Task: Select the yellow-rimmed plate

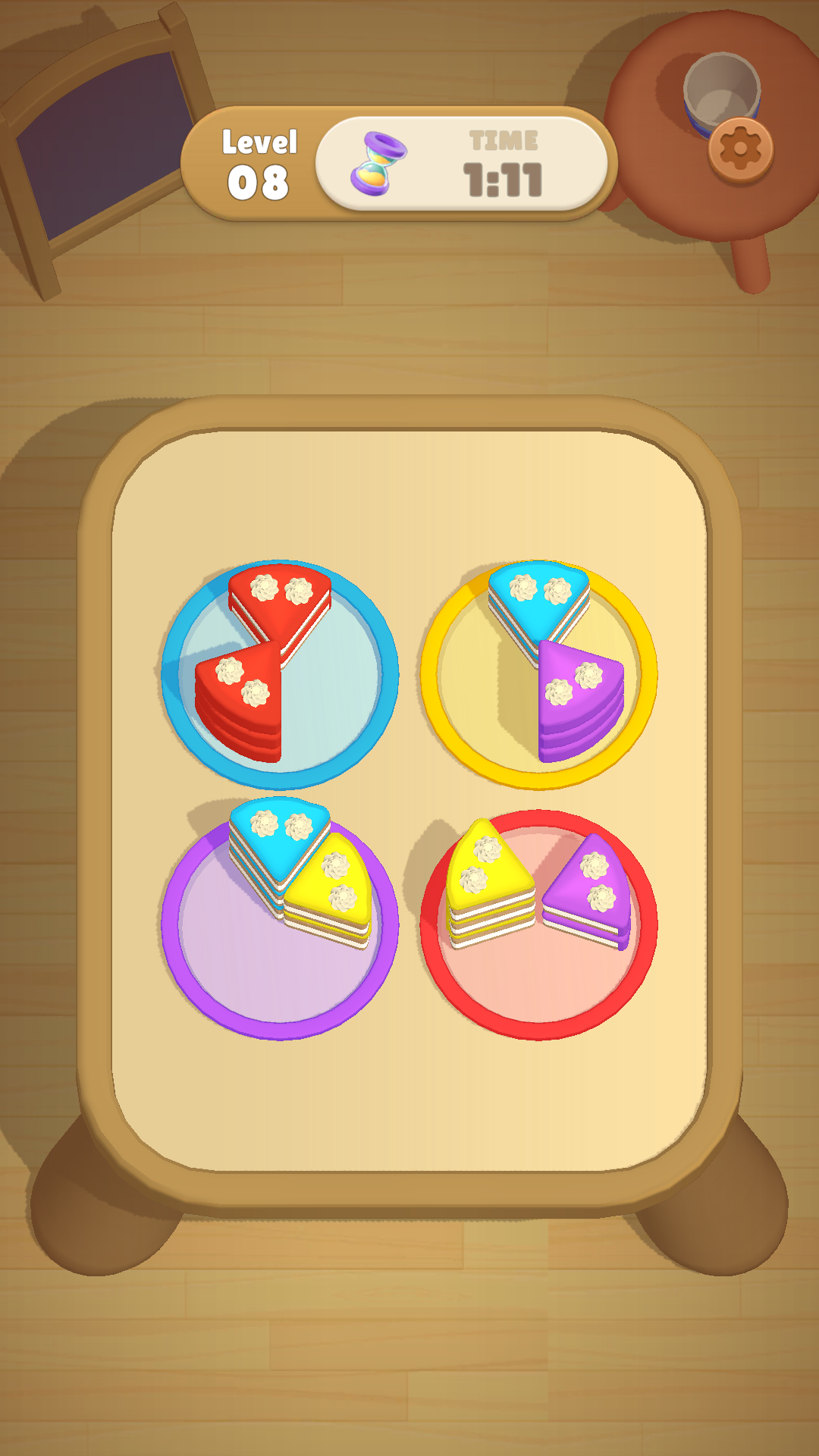Action: 539,675
